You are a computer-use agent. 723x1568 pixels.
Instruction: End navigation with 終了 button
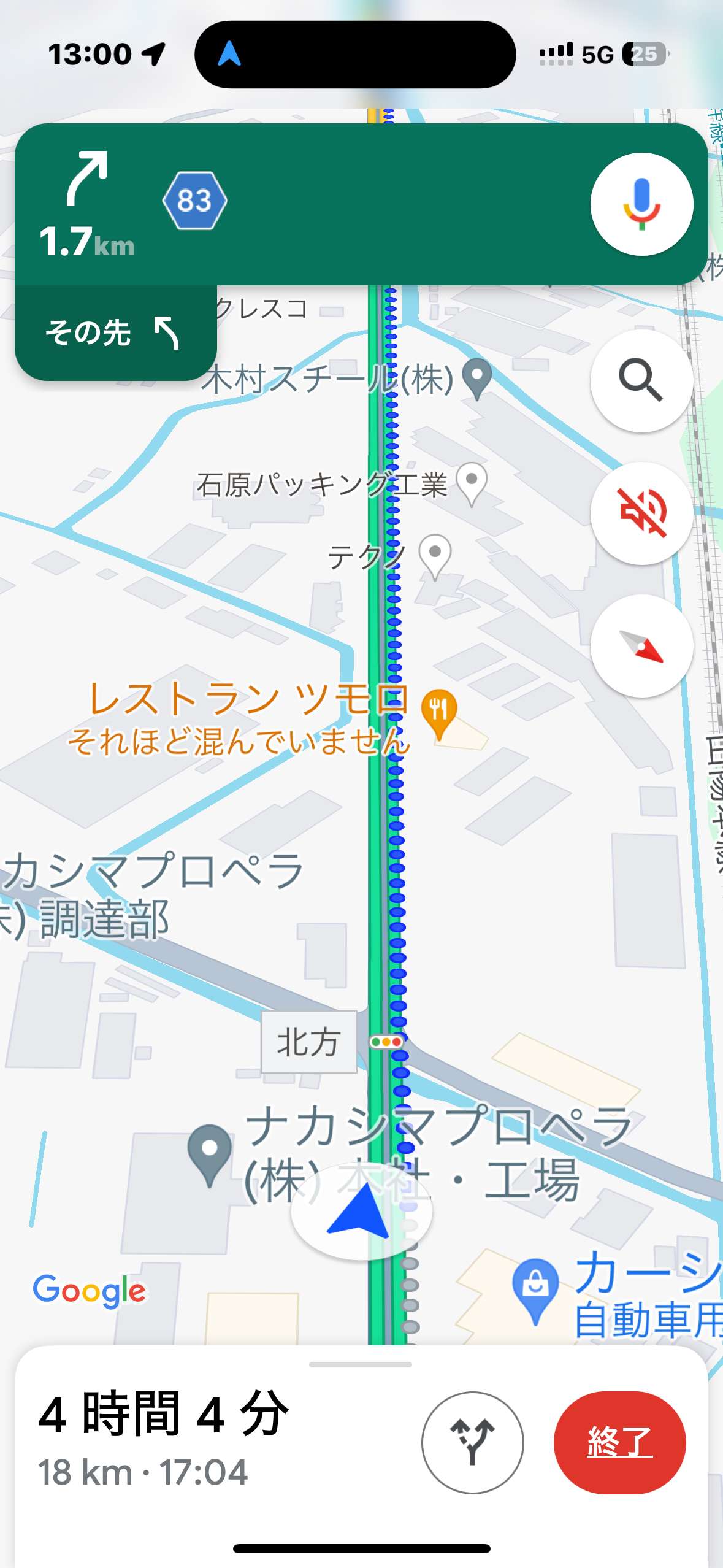point(619,1442)
